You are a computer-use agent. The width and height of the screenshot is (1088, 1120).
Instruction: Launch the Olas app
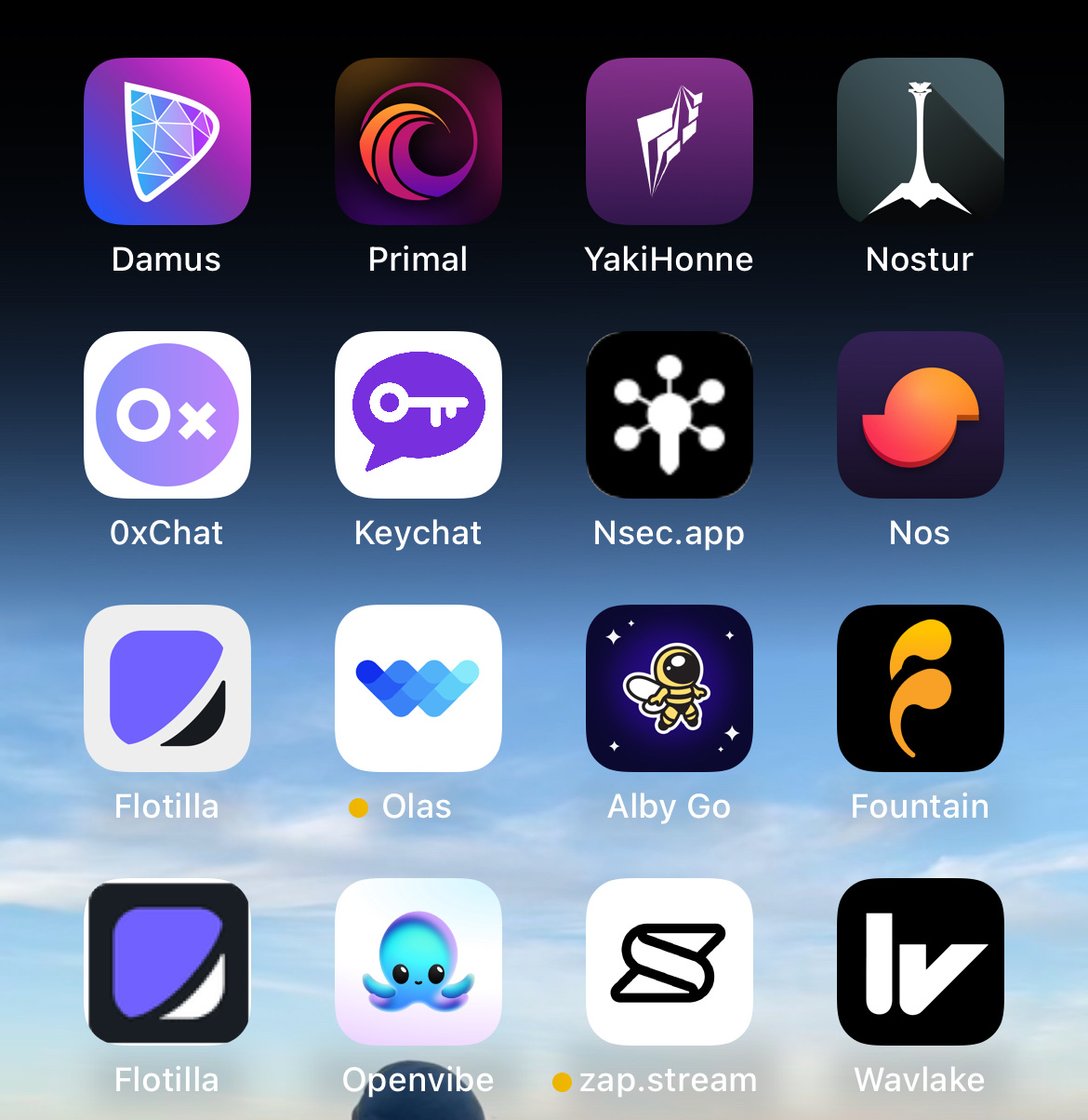click(418, 688)
